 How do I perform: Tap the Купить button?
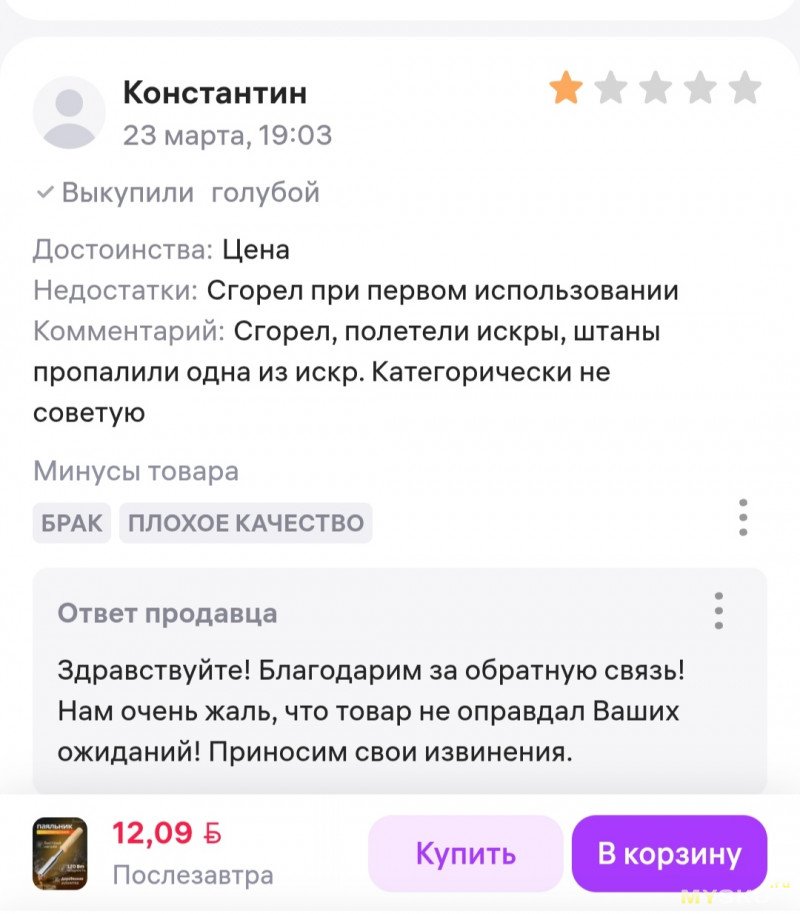465,853
